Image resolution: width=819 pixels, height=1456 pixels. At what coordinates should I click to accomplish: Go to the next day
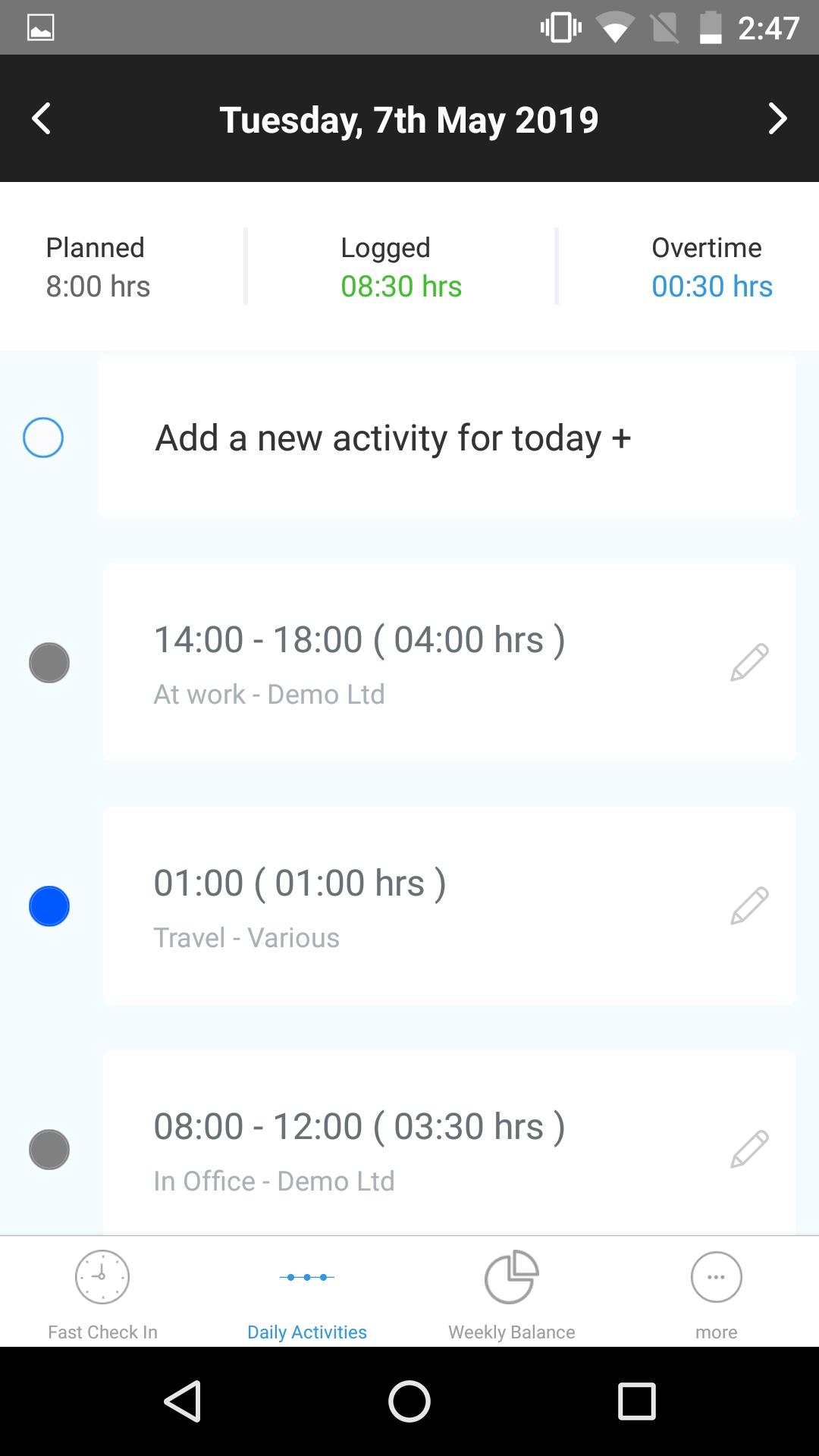coord(777,119)
